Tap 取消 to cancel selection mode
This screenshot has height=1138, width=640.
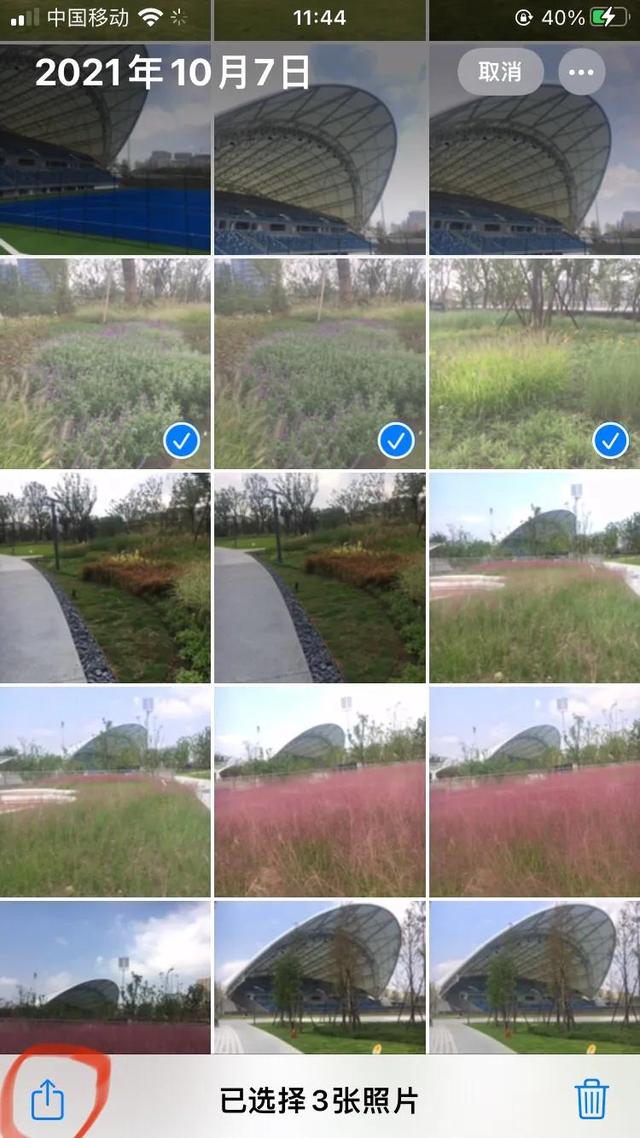(x=500, y=72)
